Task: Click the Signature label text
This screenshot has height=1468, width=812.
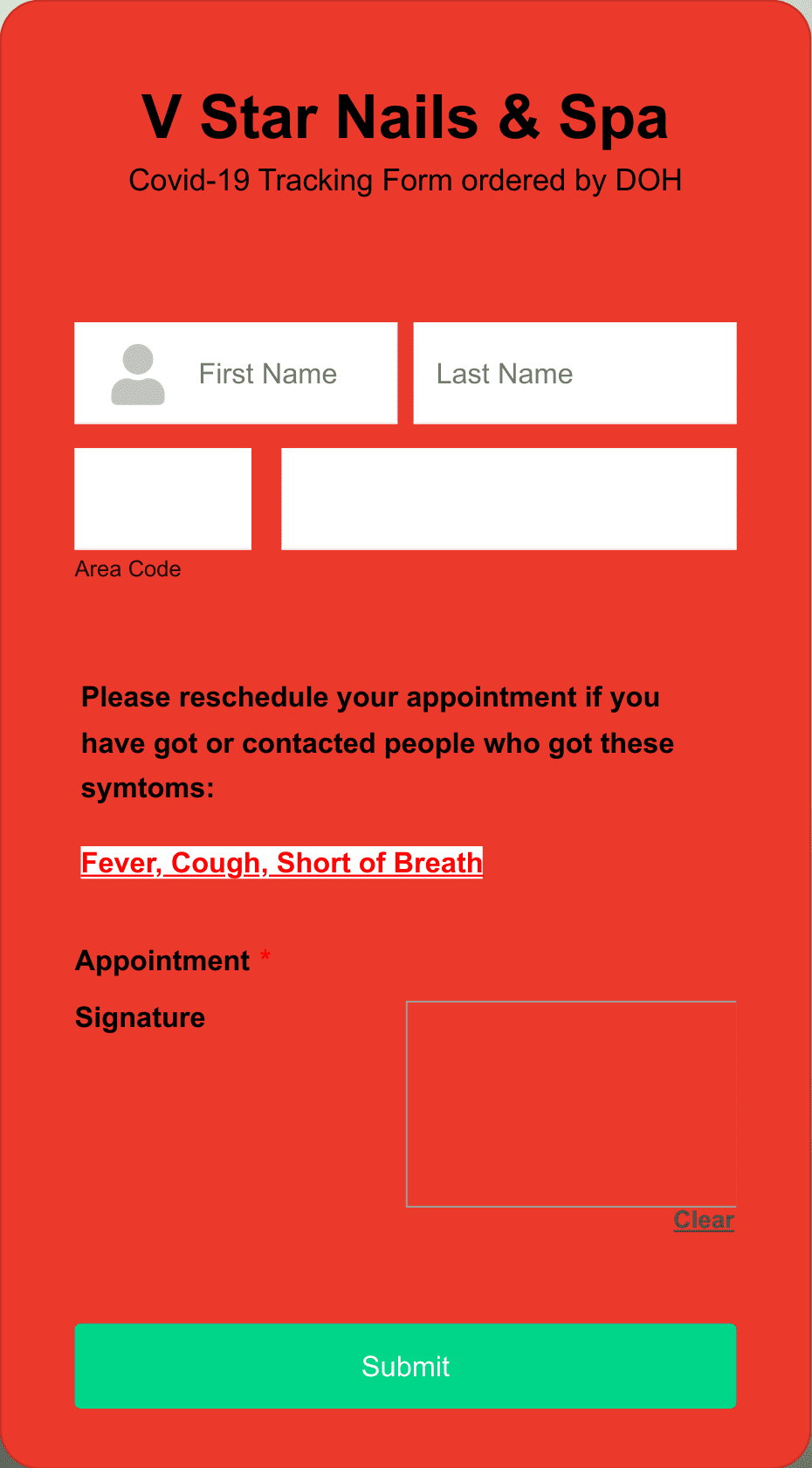Action: click(140, 1017)
